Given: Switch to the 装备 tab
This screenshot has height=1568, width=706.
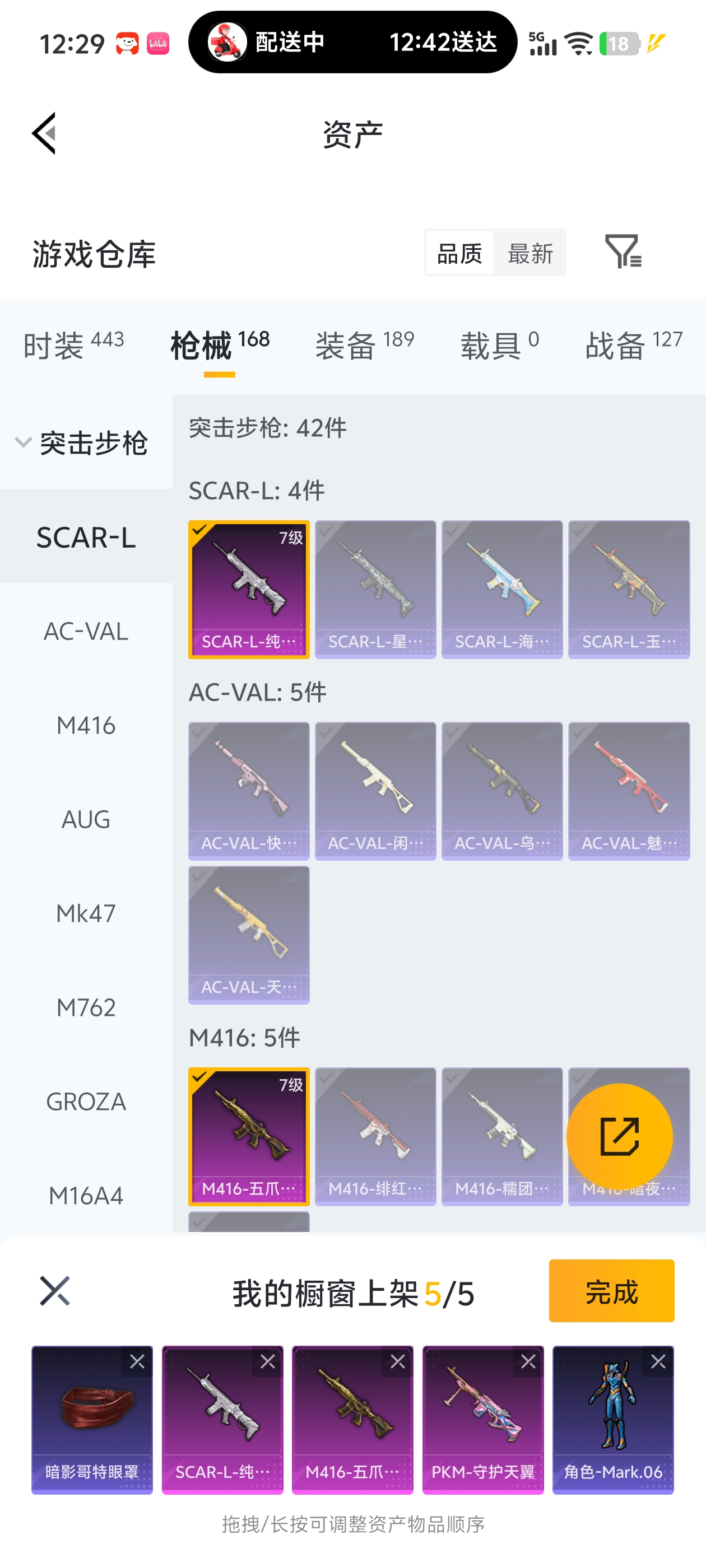Looking at the screenshot, I should 364,345.
